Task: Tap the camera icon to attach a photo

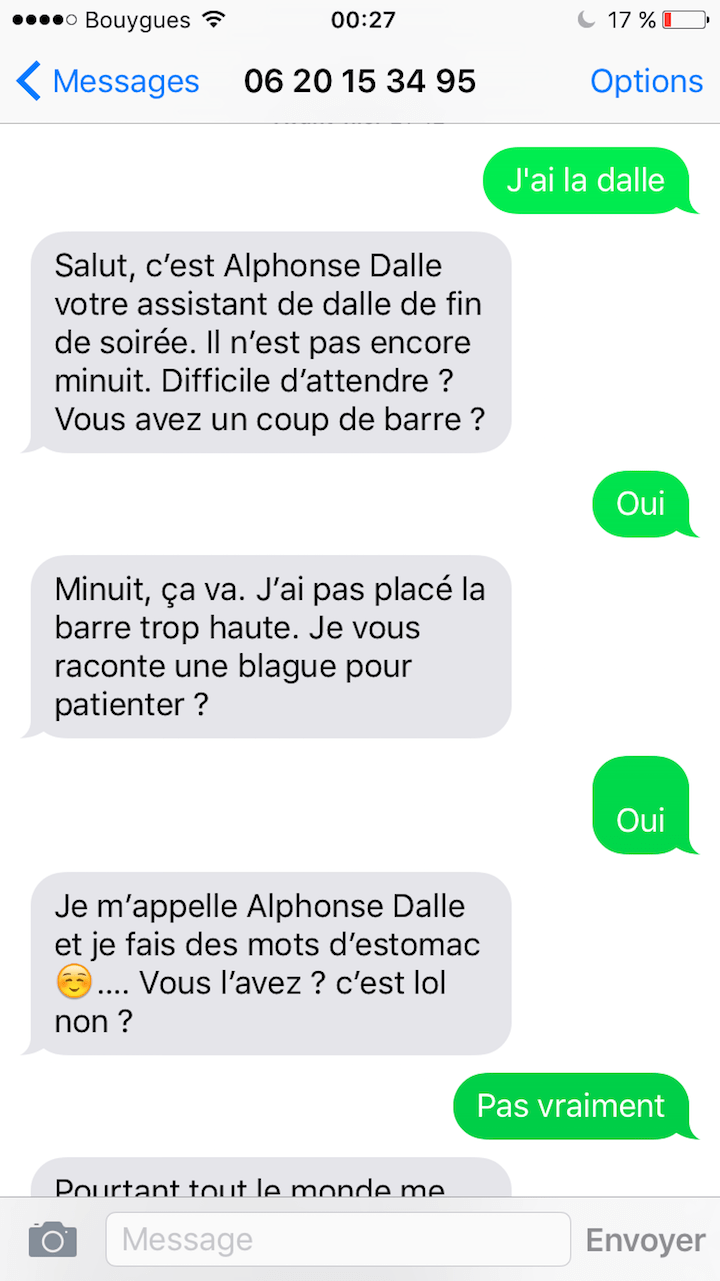Action: (x=52, y=1240)
